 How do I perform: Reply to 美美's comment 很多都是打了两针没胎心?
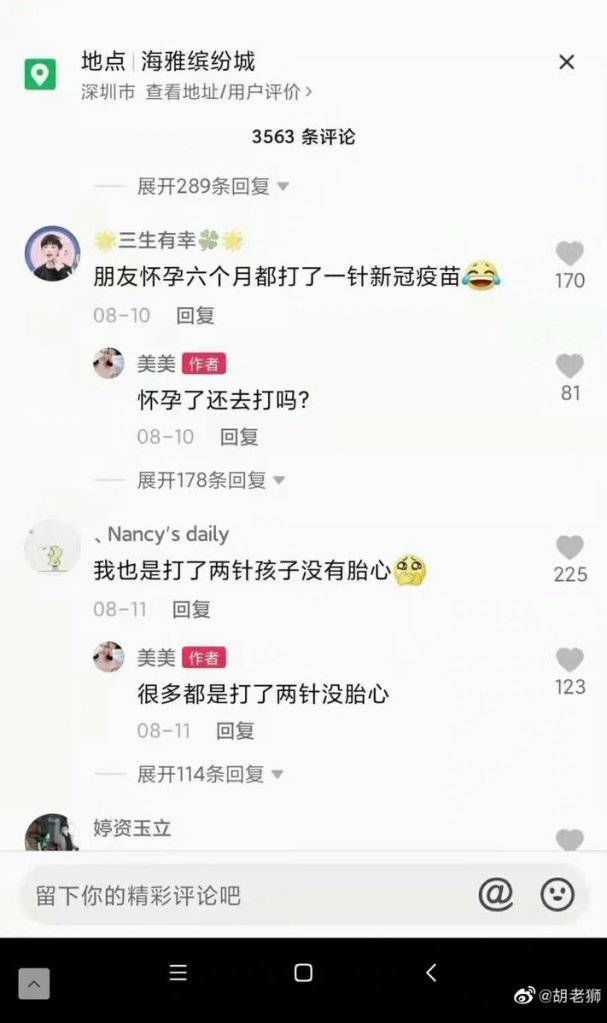click(x=235, y=730)
